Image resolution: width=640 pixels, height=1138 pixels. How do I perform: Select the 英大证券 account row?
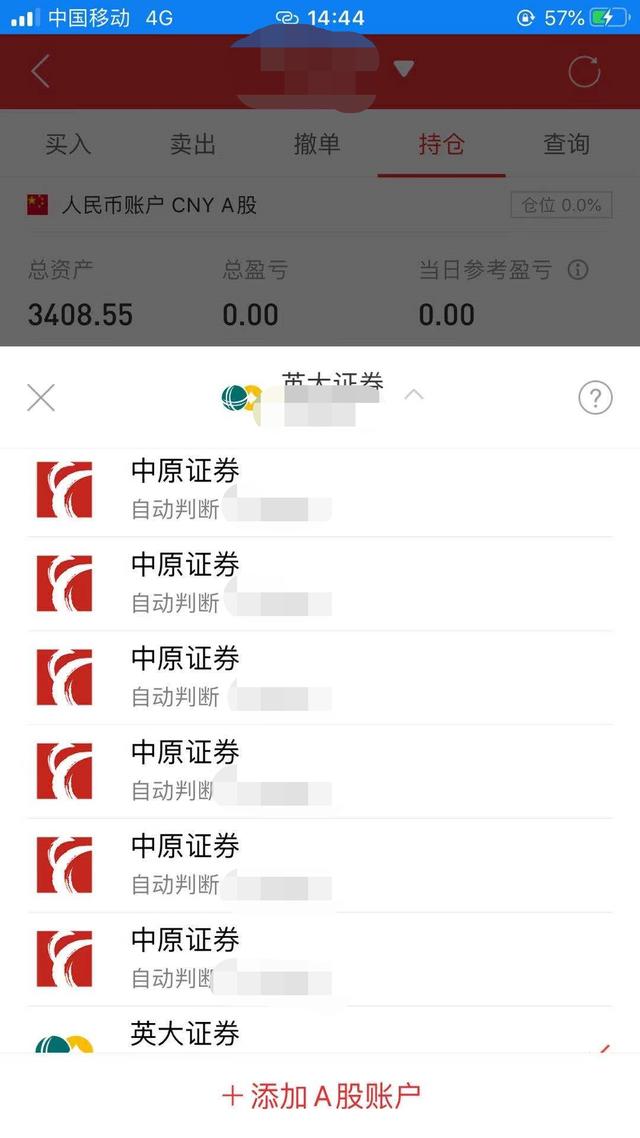320,1031
